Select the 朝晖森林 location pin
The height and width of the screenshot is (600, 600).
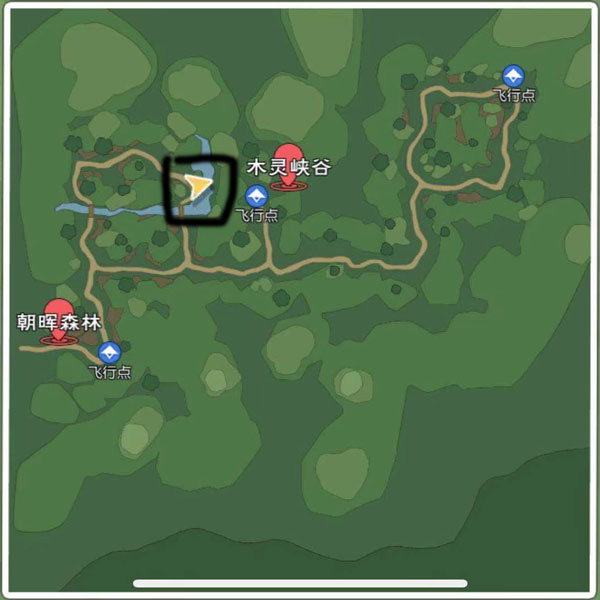(59, 318)
